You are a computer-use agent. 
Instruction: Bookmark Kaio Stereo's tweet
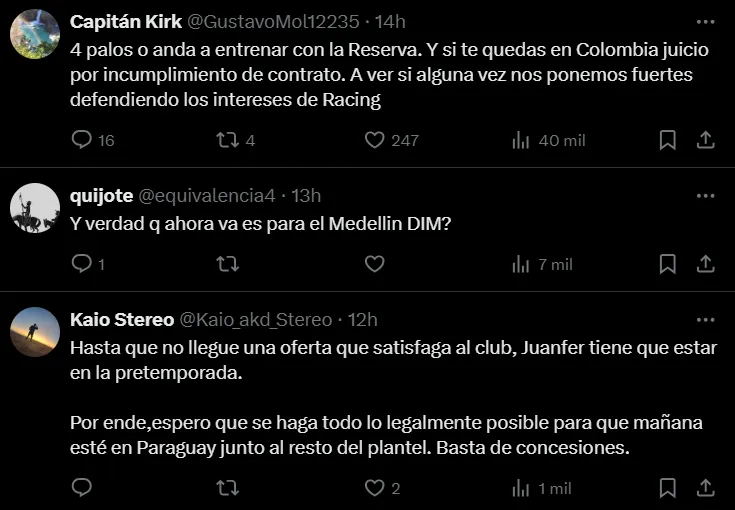[668, 488]
